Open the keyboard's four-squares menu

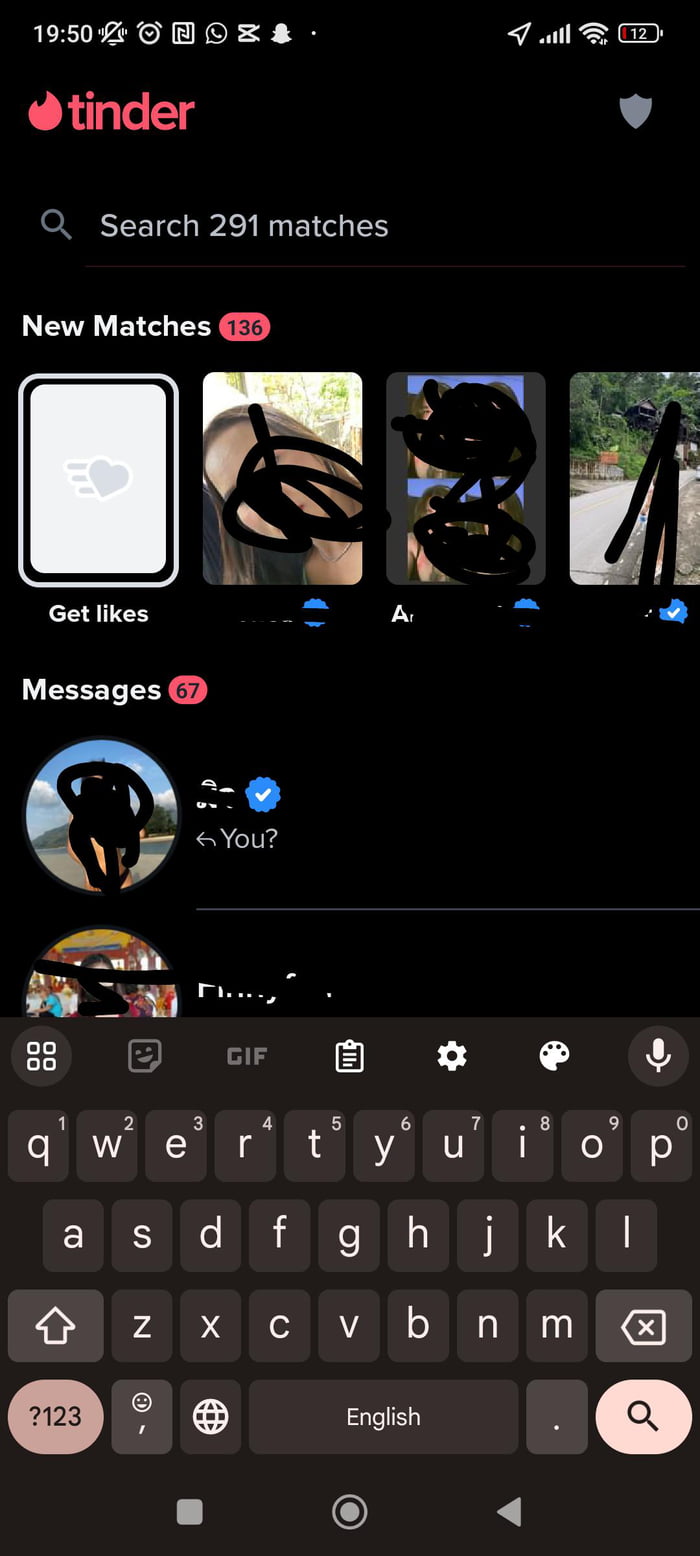coord(41,1056)
